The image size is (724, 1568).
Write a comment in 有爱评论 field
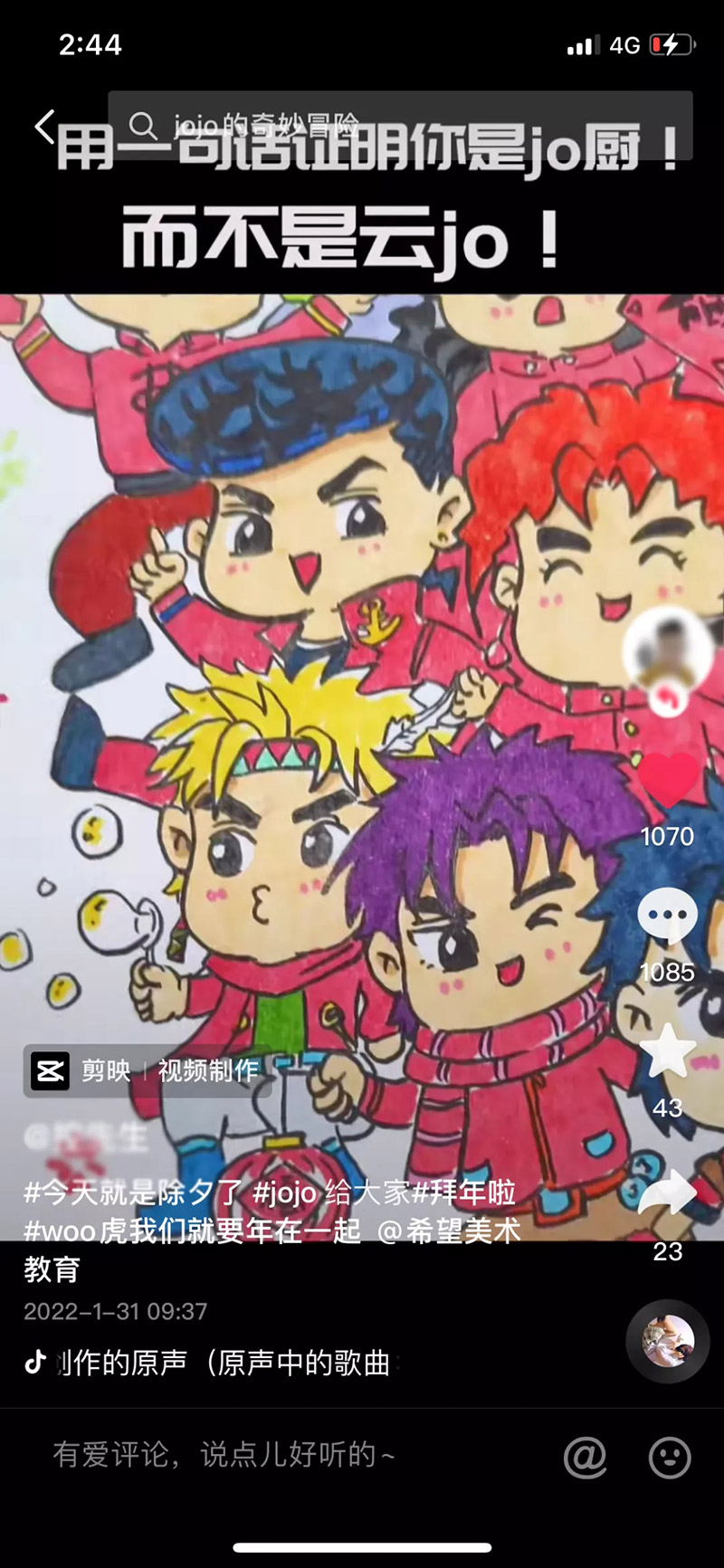[271, 1455]
